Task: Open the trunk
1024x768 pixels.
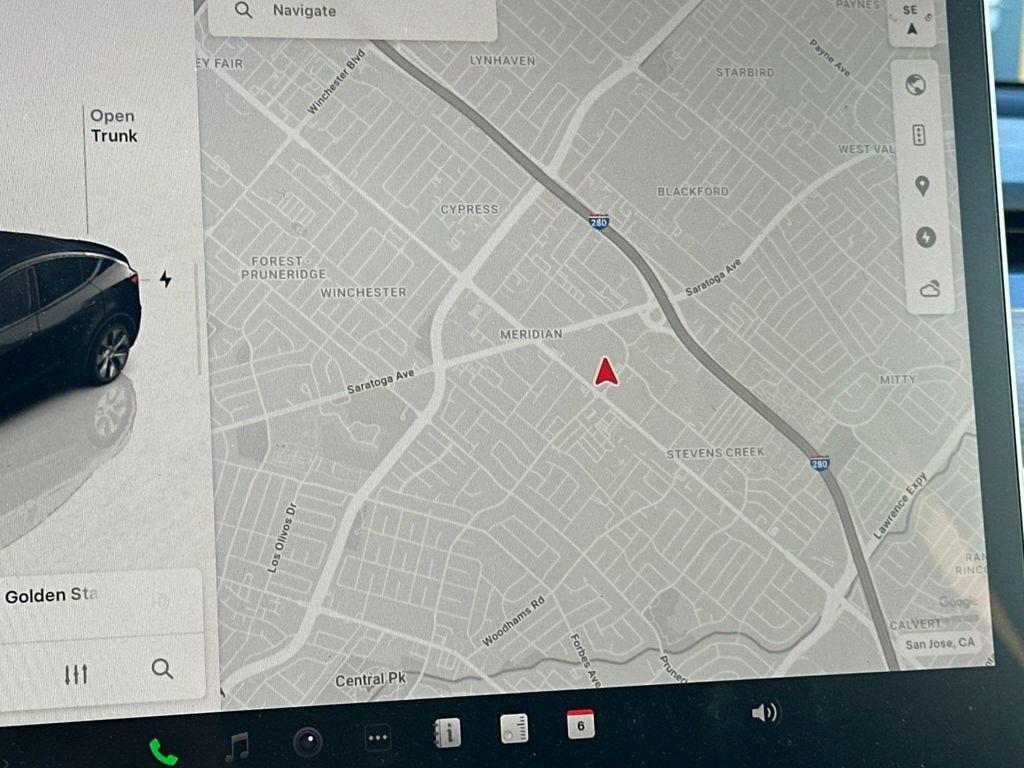Action: tap(114, 126)
